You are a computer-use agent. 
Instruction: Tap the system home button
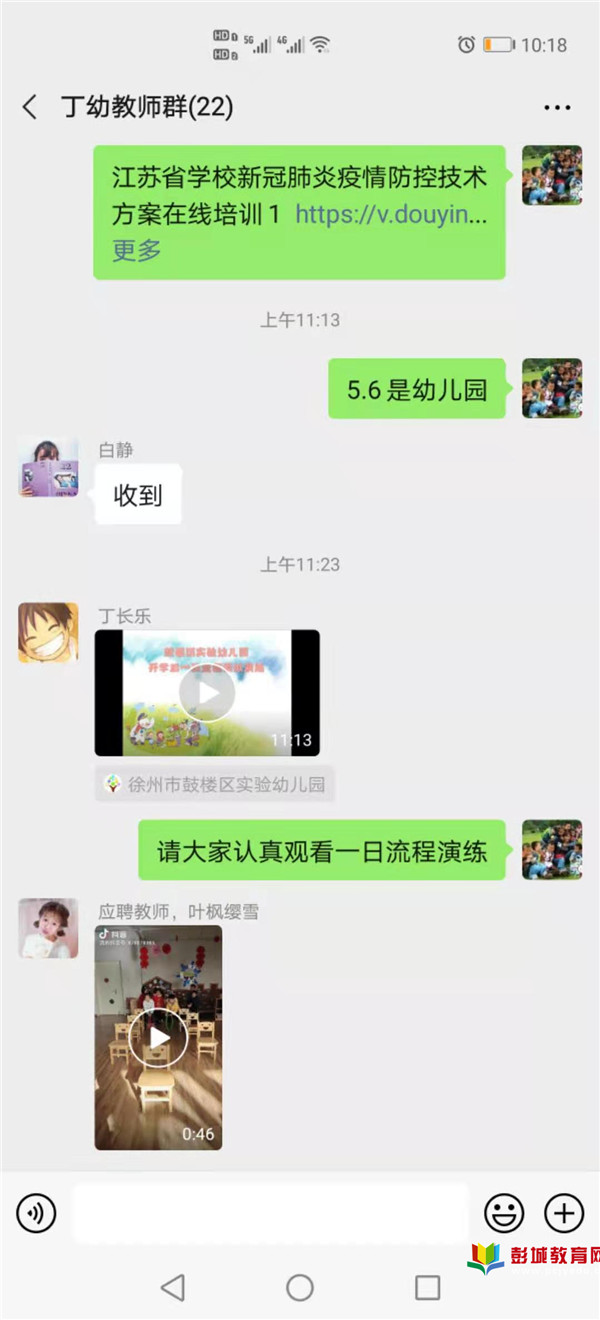tap(300, 1287)
